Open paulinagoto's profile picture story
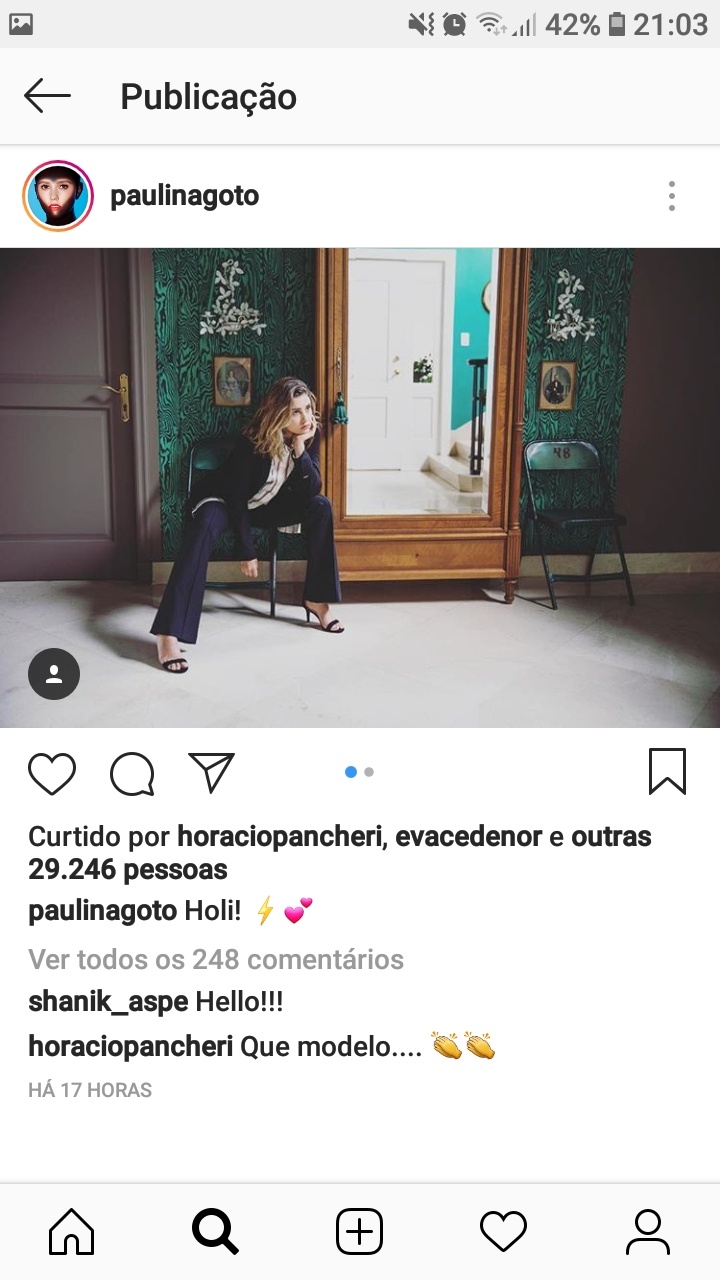 [x=58, y=196]
